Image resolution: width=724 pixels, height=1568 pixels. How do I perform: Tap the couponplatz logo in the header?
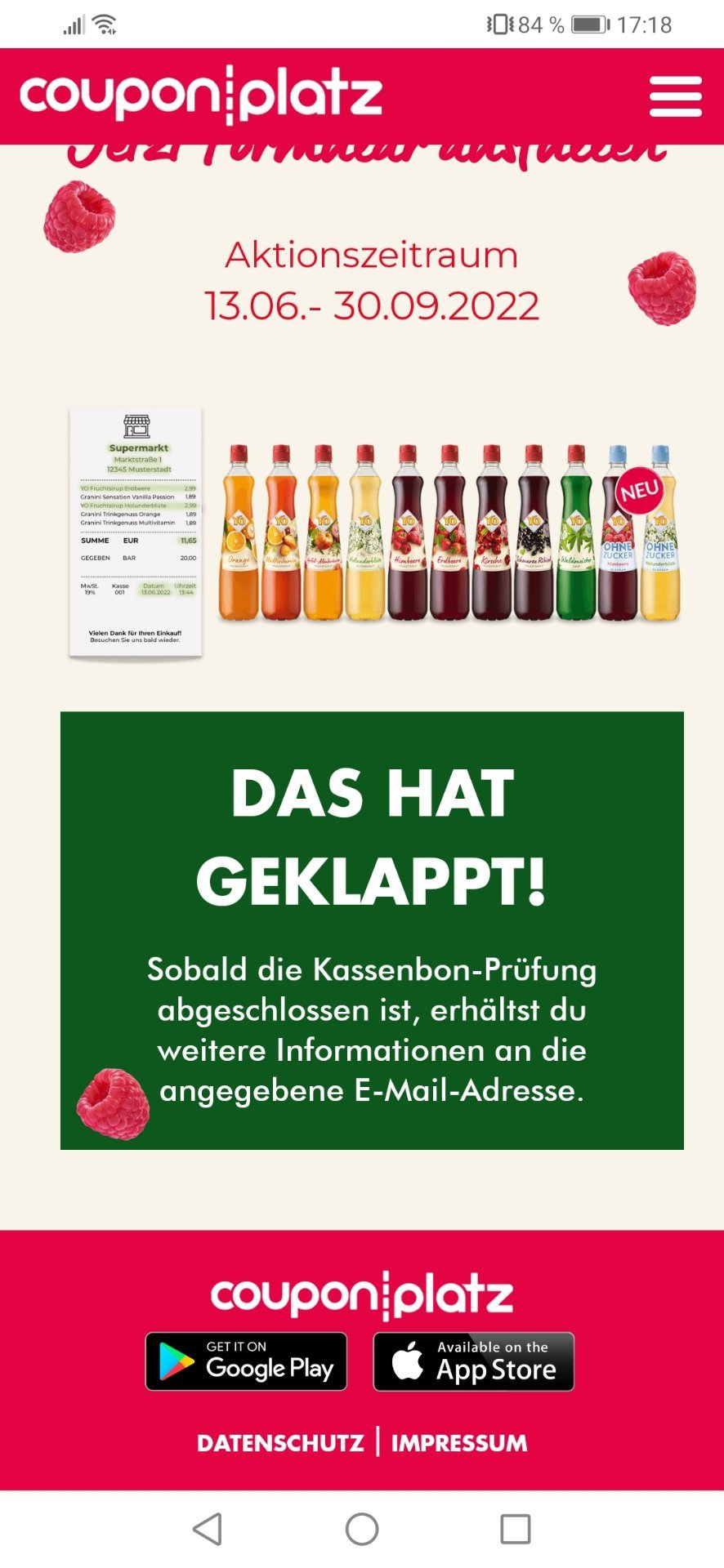[x=201, y=95]
